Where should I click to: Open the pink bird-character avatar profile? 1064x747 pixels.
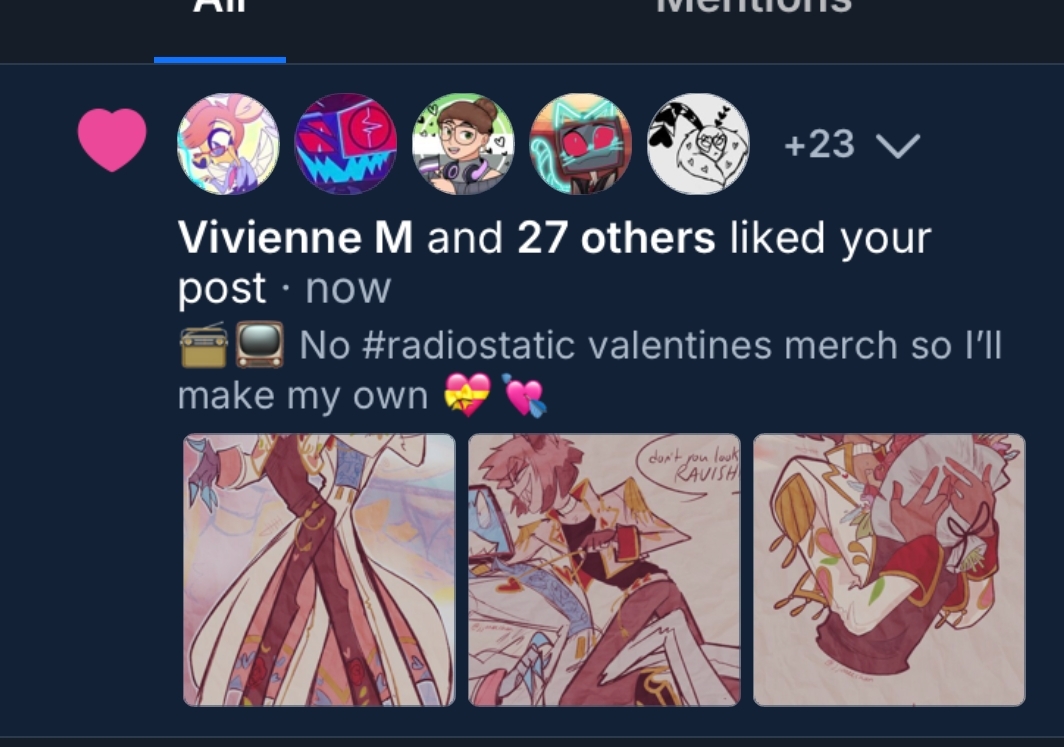pos(228,144)
